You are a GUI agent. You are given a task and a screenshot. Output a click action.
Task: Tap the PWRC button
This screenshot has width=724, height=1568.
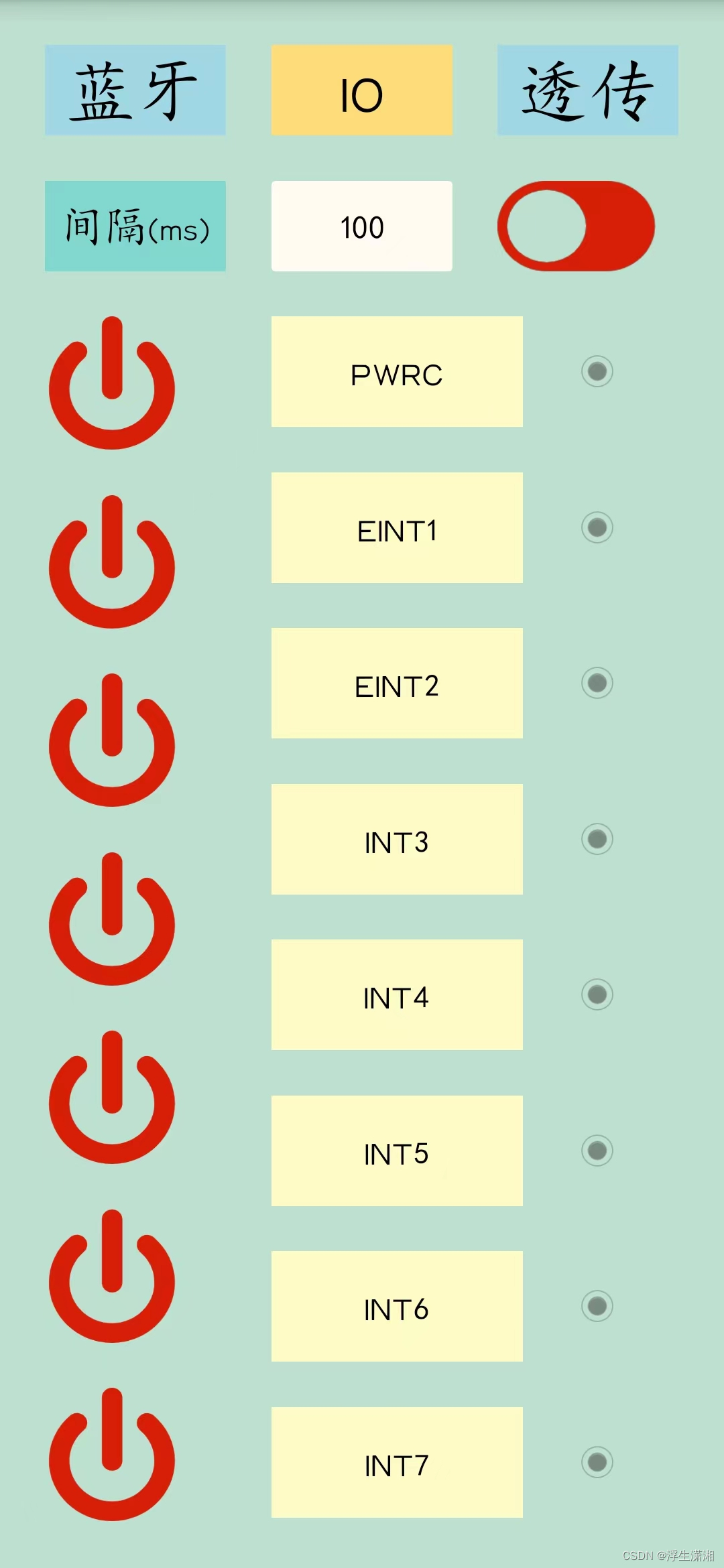(396, 372)
